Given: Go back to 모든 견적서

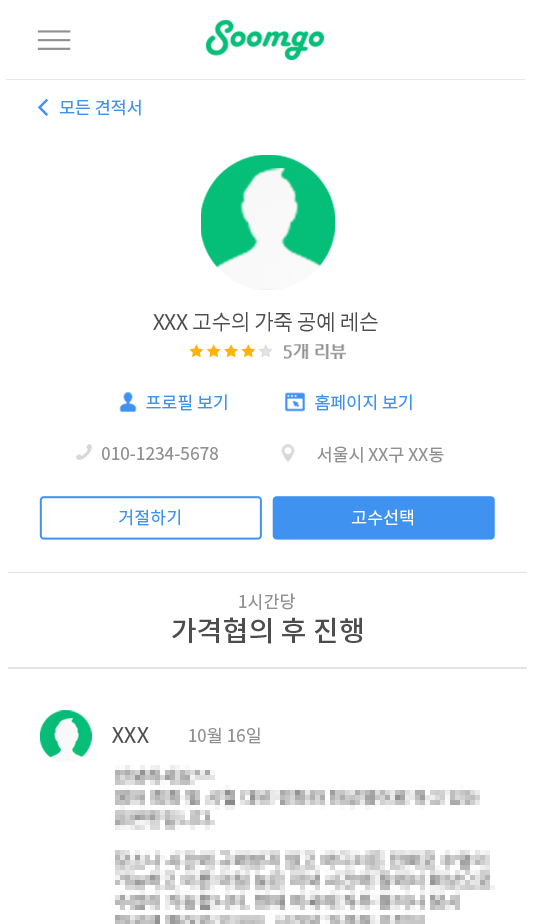Looking at the screenshot, I should [90, 107].
